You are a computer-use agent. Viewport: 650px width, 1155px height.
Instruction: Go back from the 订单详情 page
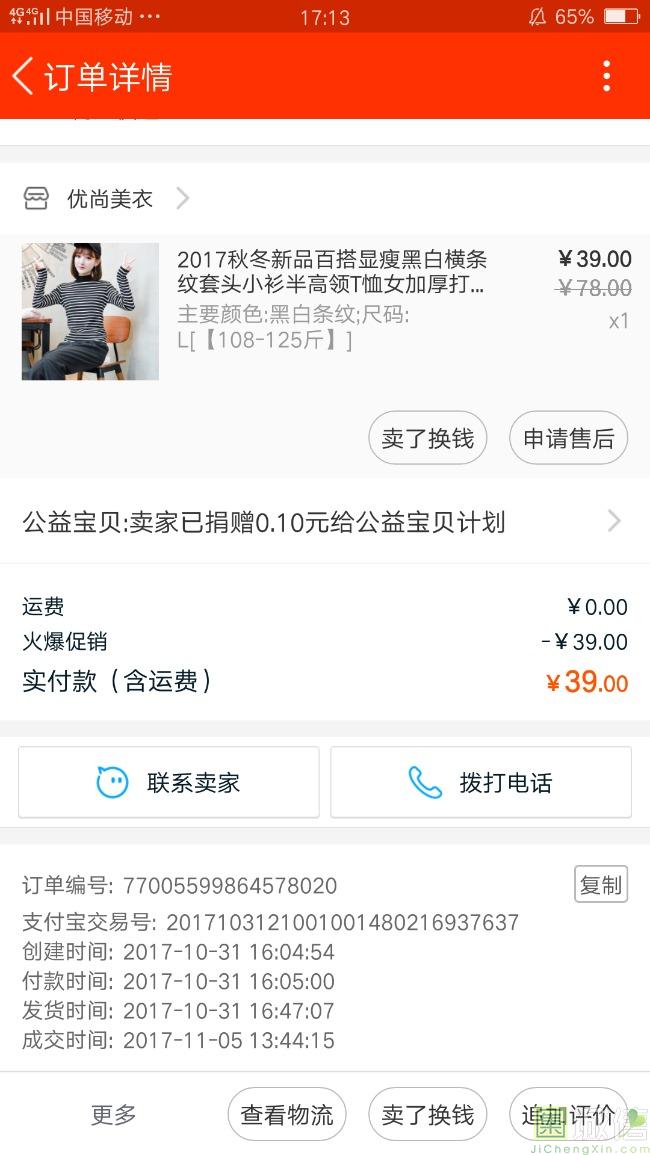point(24,76)
